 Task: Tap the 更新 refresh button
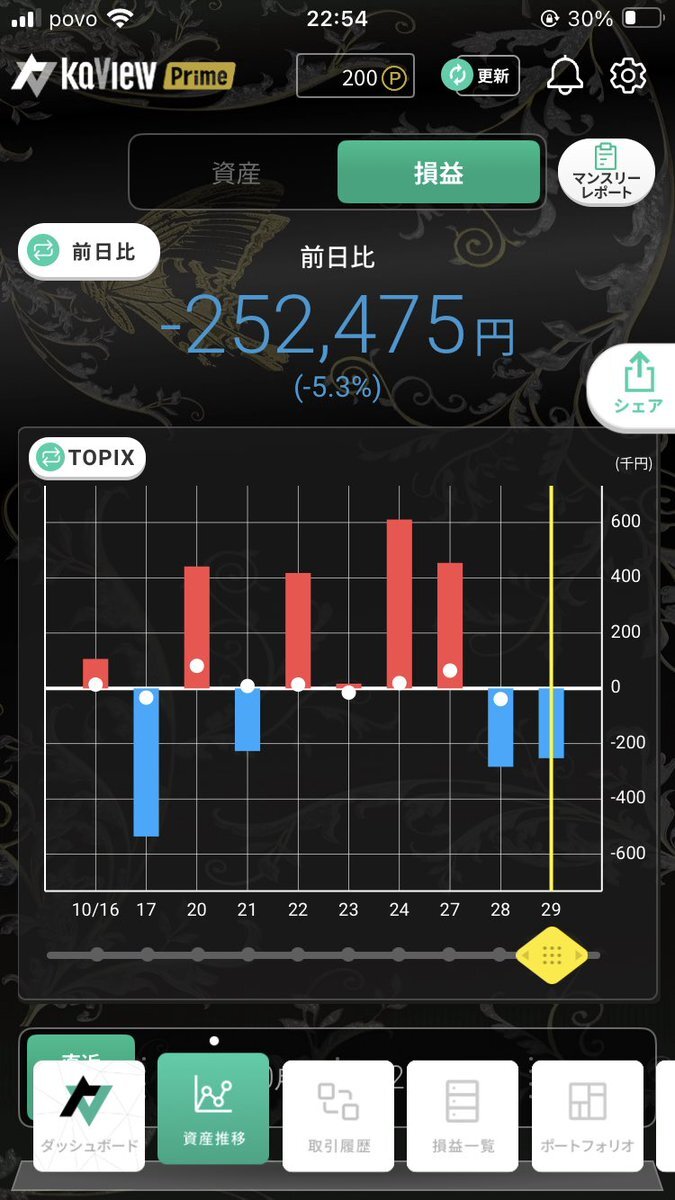[481, 77]
